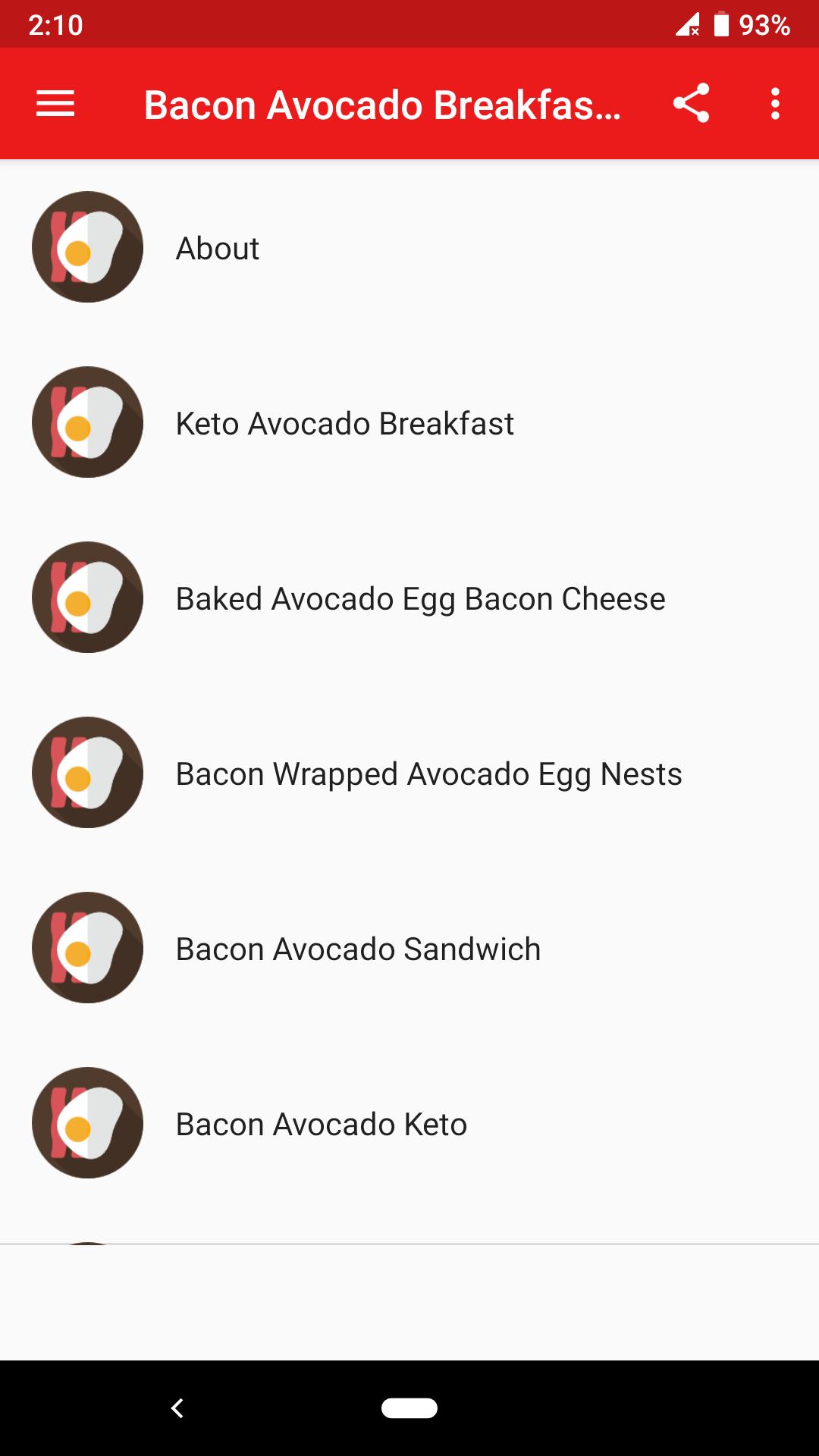The height and width of the screenshot is (1456, 819).
Task: Go back using the system back arrow
Action: tap(177, 1408)
